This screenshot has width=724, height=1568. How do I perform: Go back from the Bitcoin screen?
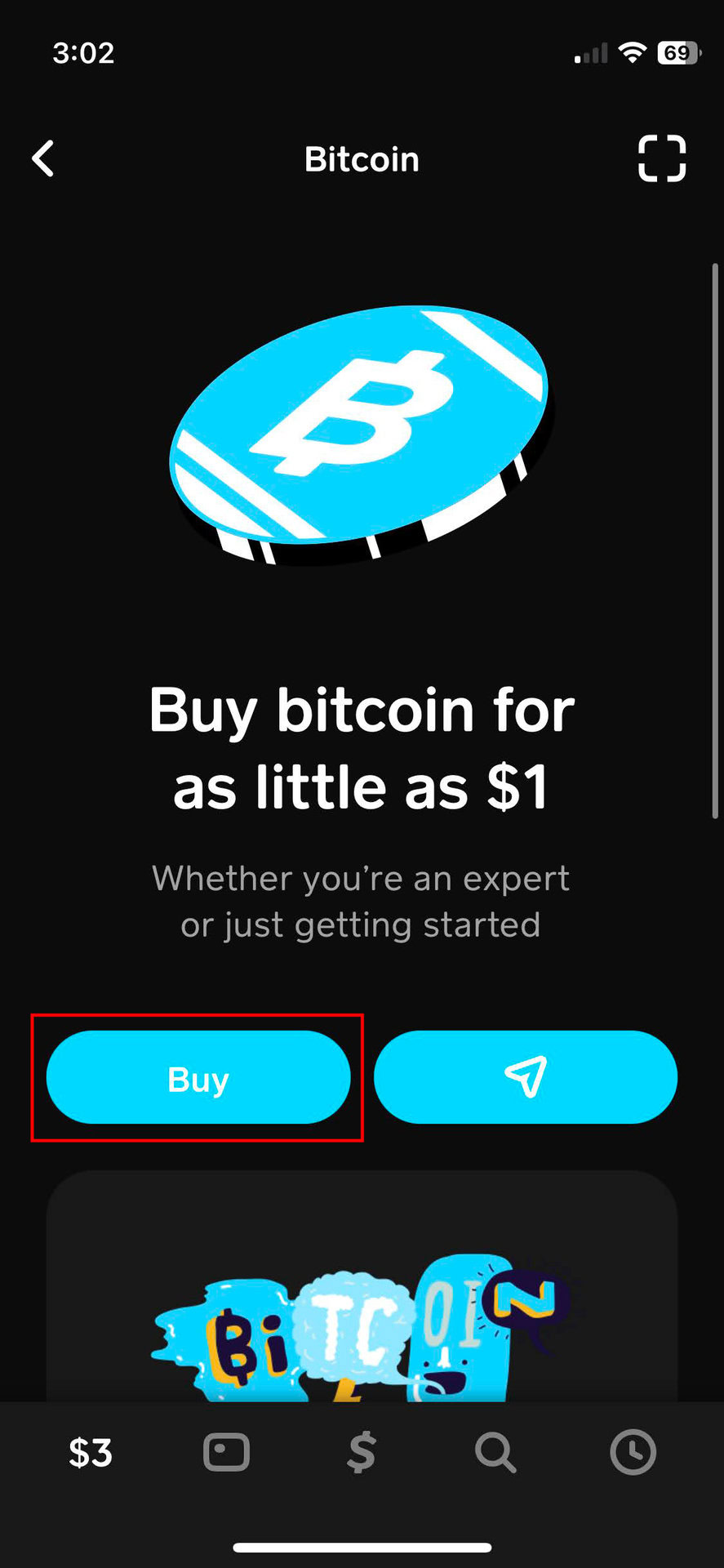(43, 158)
